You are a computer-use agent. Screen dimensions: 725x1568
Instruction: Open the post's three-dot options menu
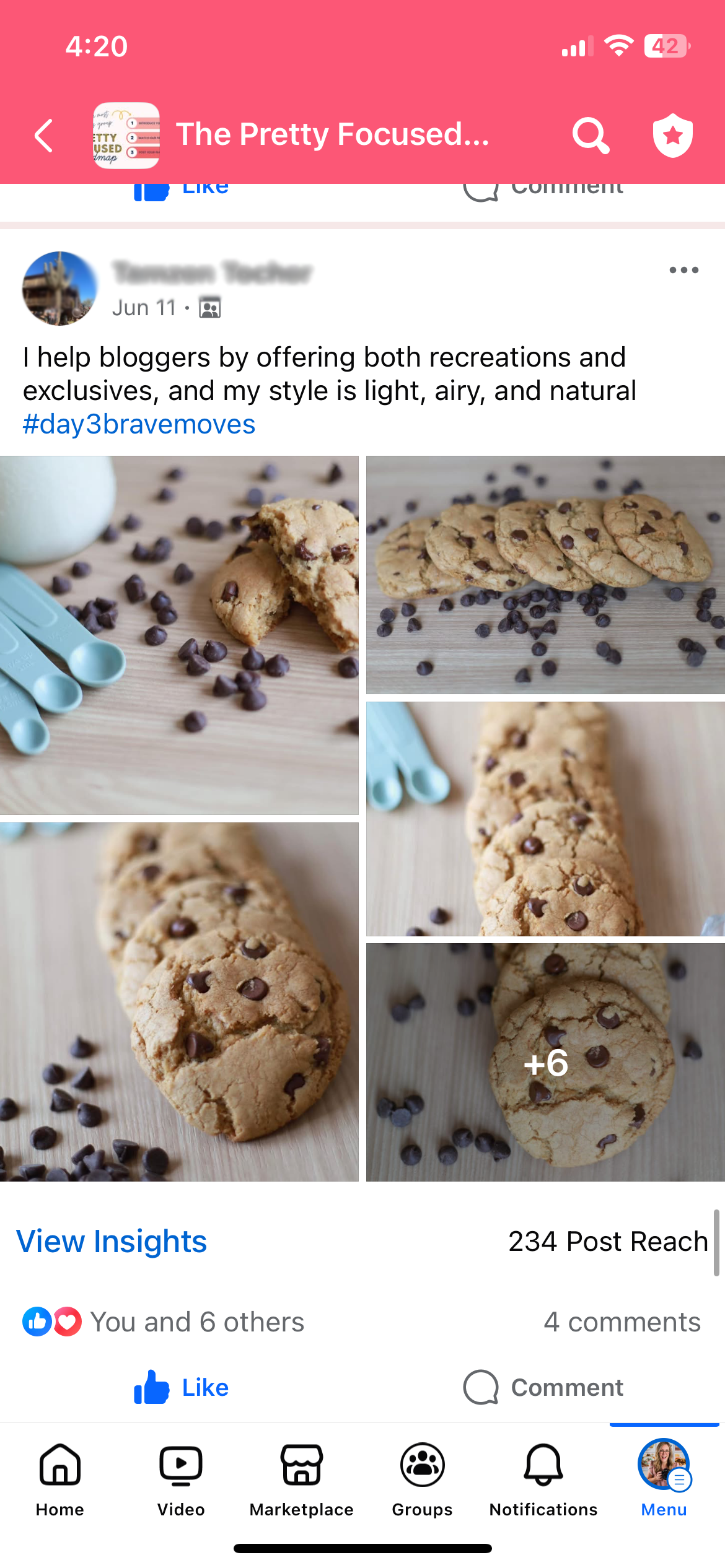tap(683, 270)
